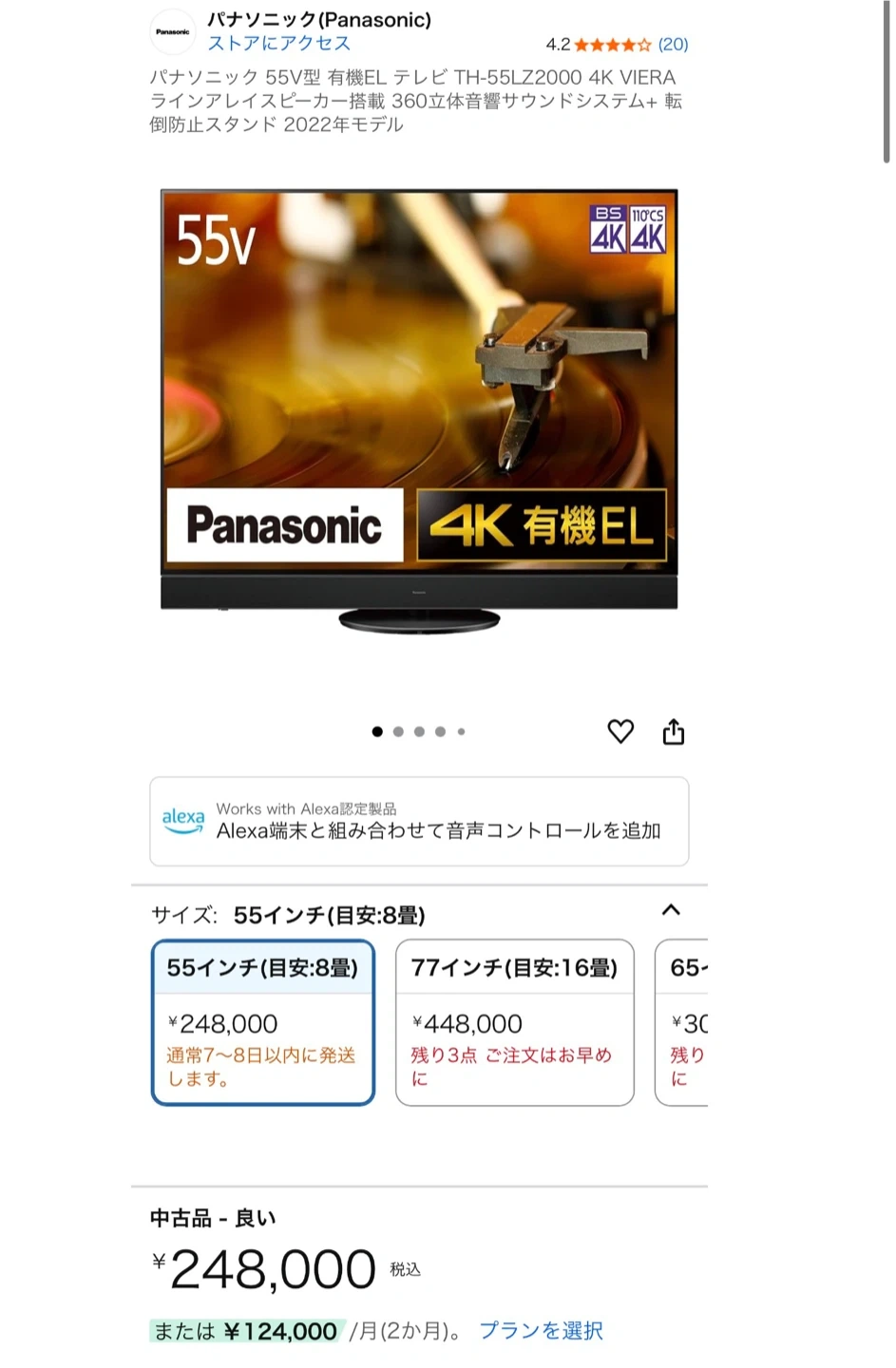Open the Works with Alexa card
The height and width of the screenshot is (1368, 896).
(x=419, y=822)
